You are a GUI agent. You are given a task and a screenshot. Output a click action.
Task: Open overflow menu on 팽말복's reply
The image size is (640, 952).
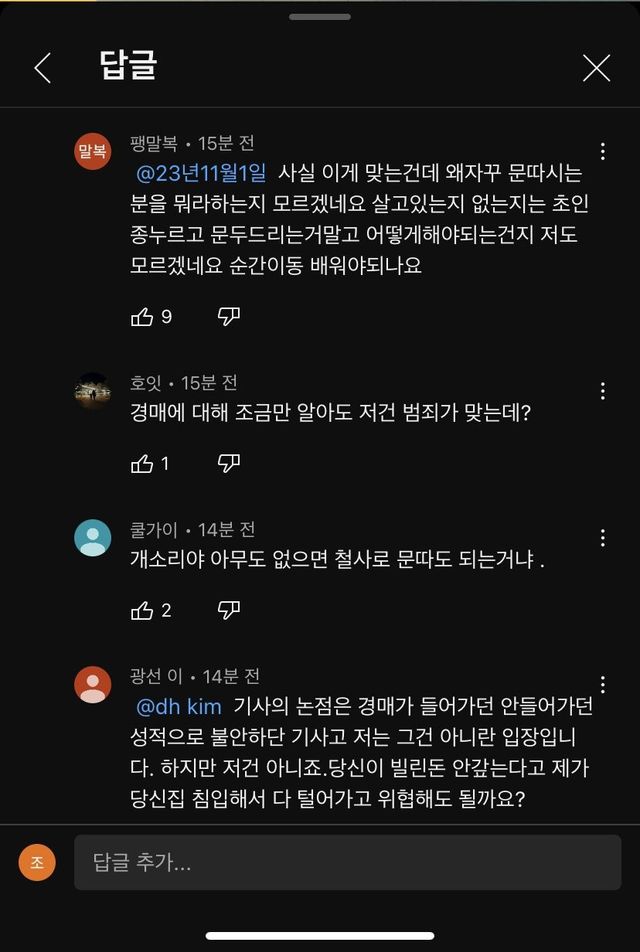coord(602,152)
